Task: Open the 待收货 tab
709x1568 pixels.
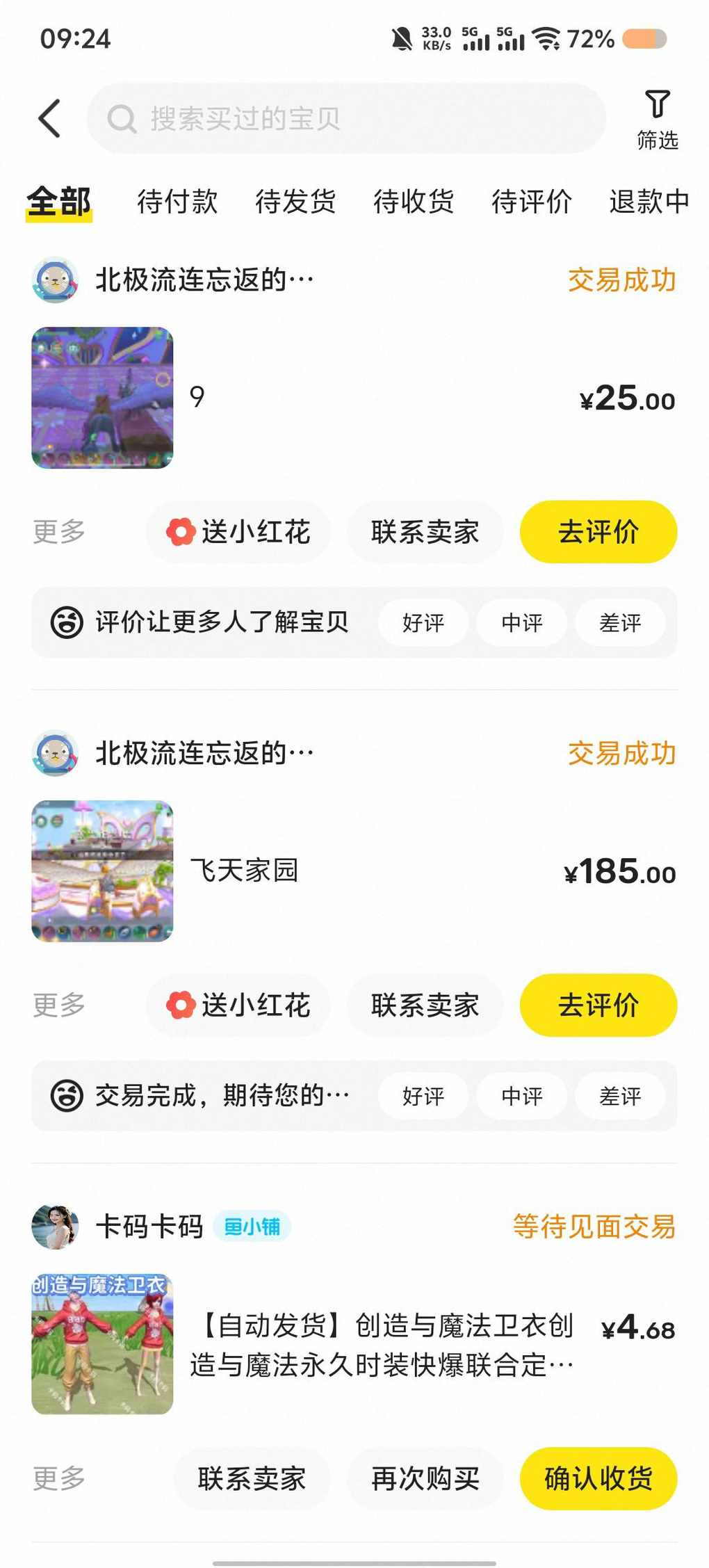Action: pos(414,202)
